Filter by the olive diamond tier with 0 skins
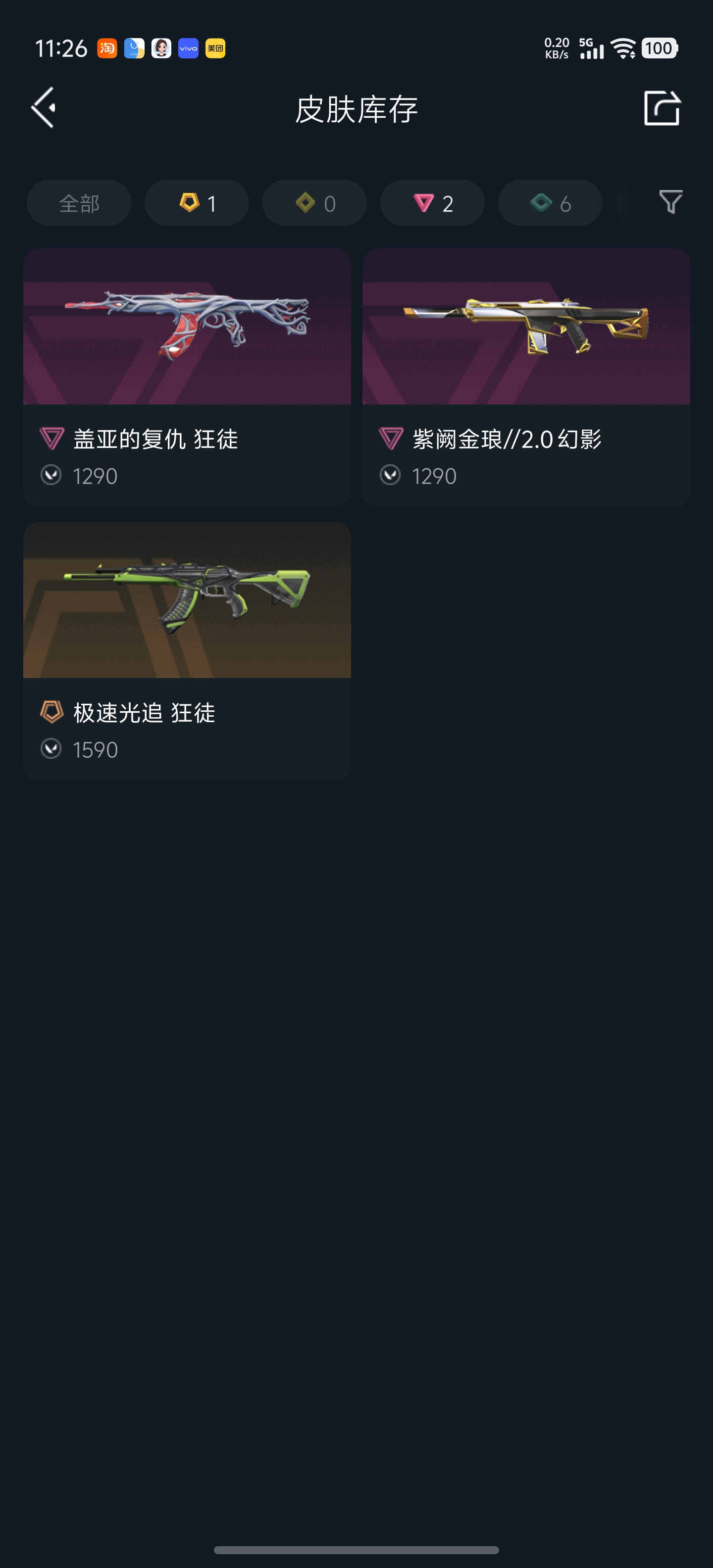The image size is (713, 1568). point(314,203)
